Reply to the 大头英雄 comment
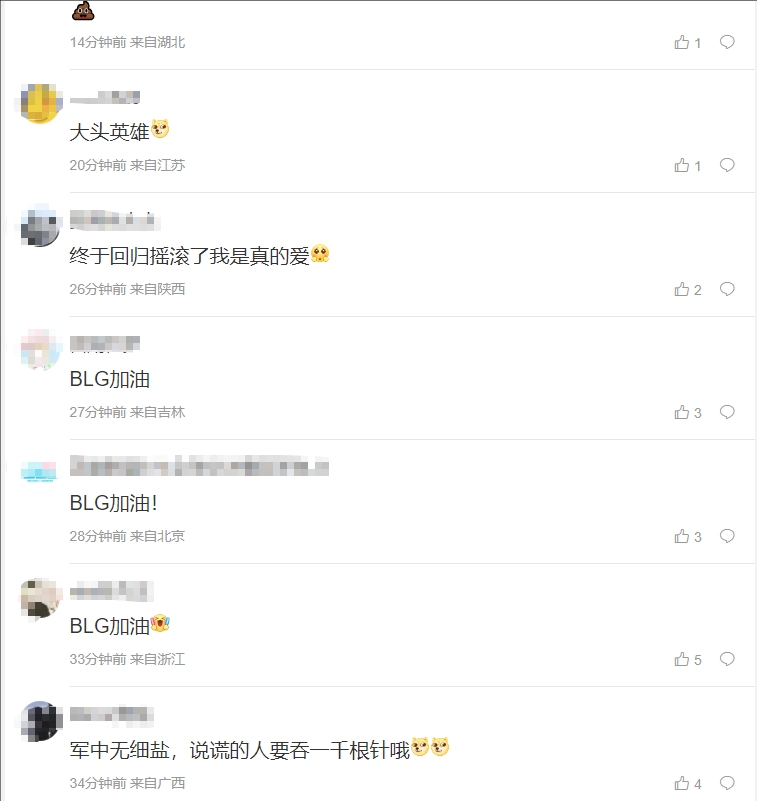 click(x=727, y=165)
